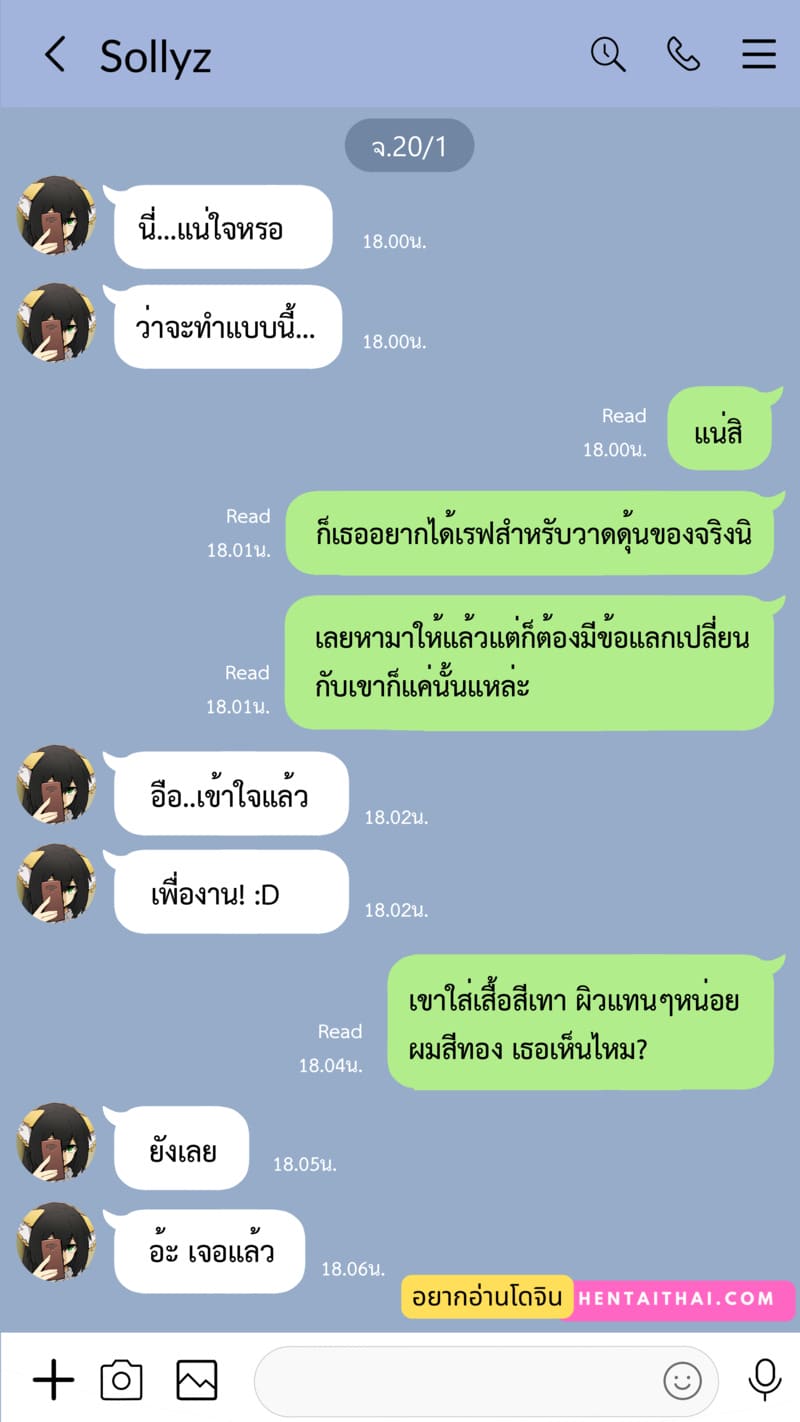Viewport: 800px width, 1422px height.
Task: Tap the message bubble saying แน่สิ
Action: [721, 429]
